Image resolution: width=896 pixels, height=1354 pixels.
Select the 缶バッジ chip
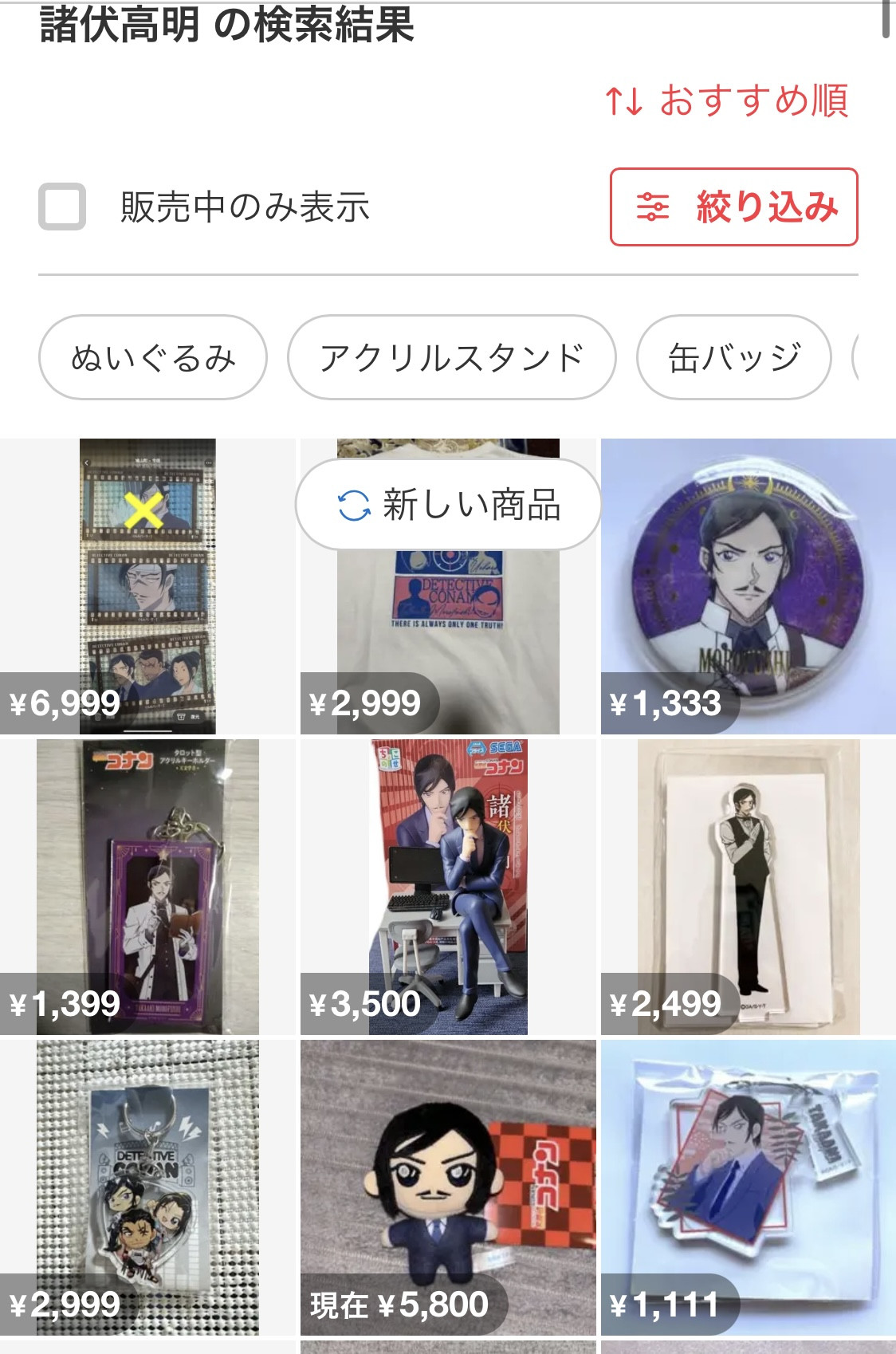click(733, 357)
